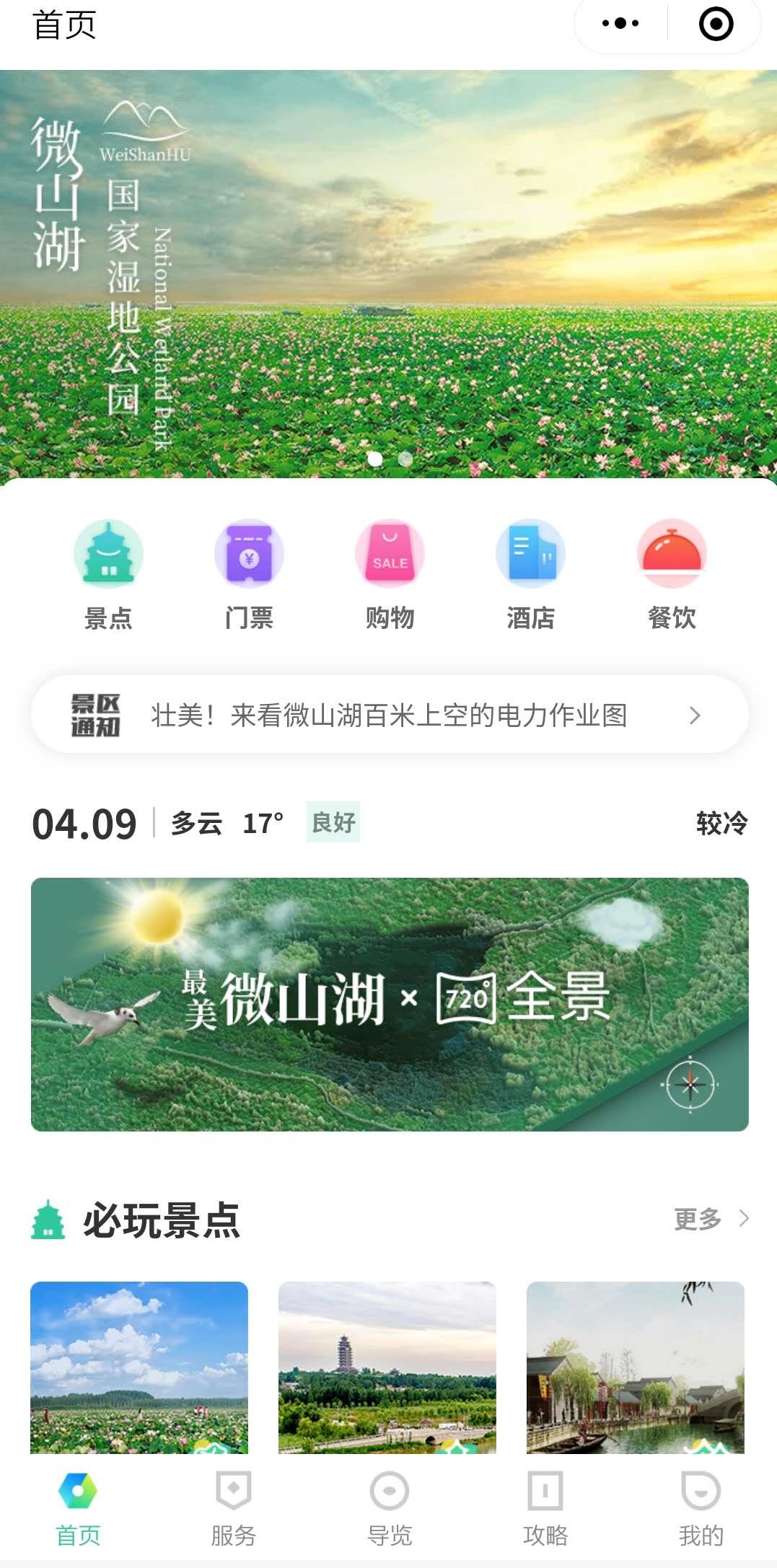Open the lotus field attraction card

[x=139, y=1367]
